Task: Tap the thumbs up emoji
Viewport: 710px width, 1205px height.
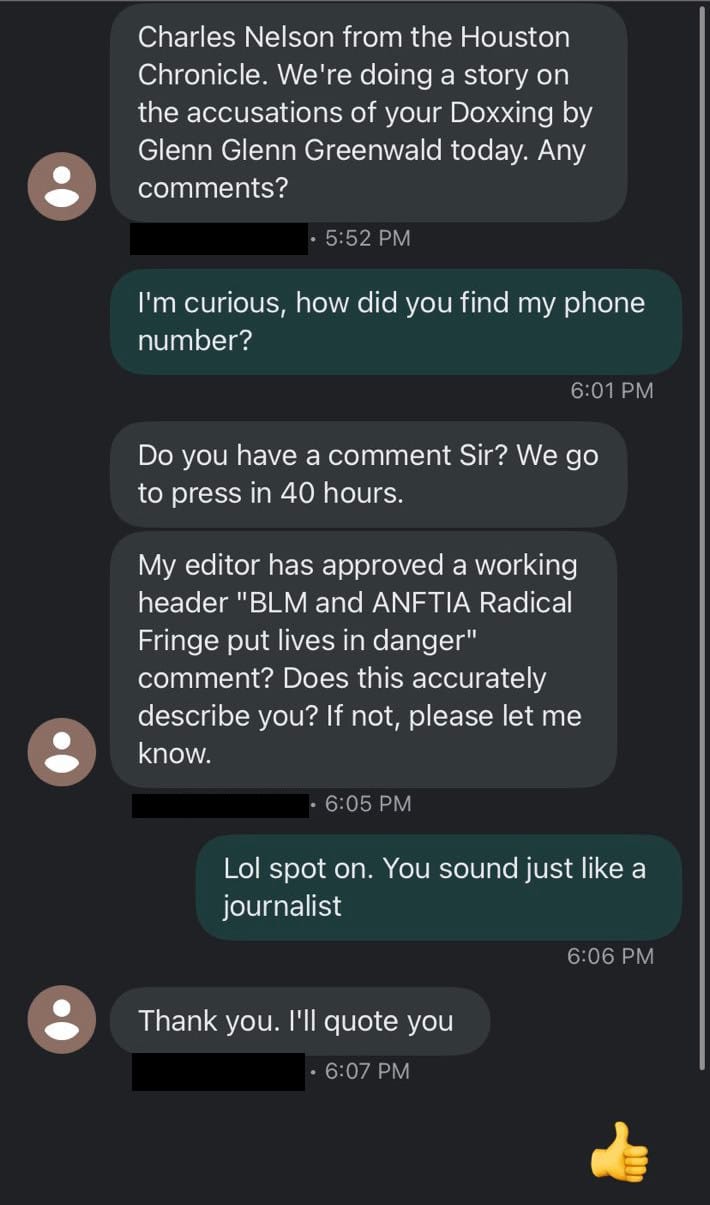Action: point(620,1152)
